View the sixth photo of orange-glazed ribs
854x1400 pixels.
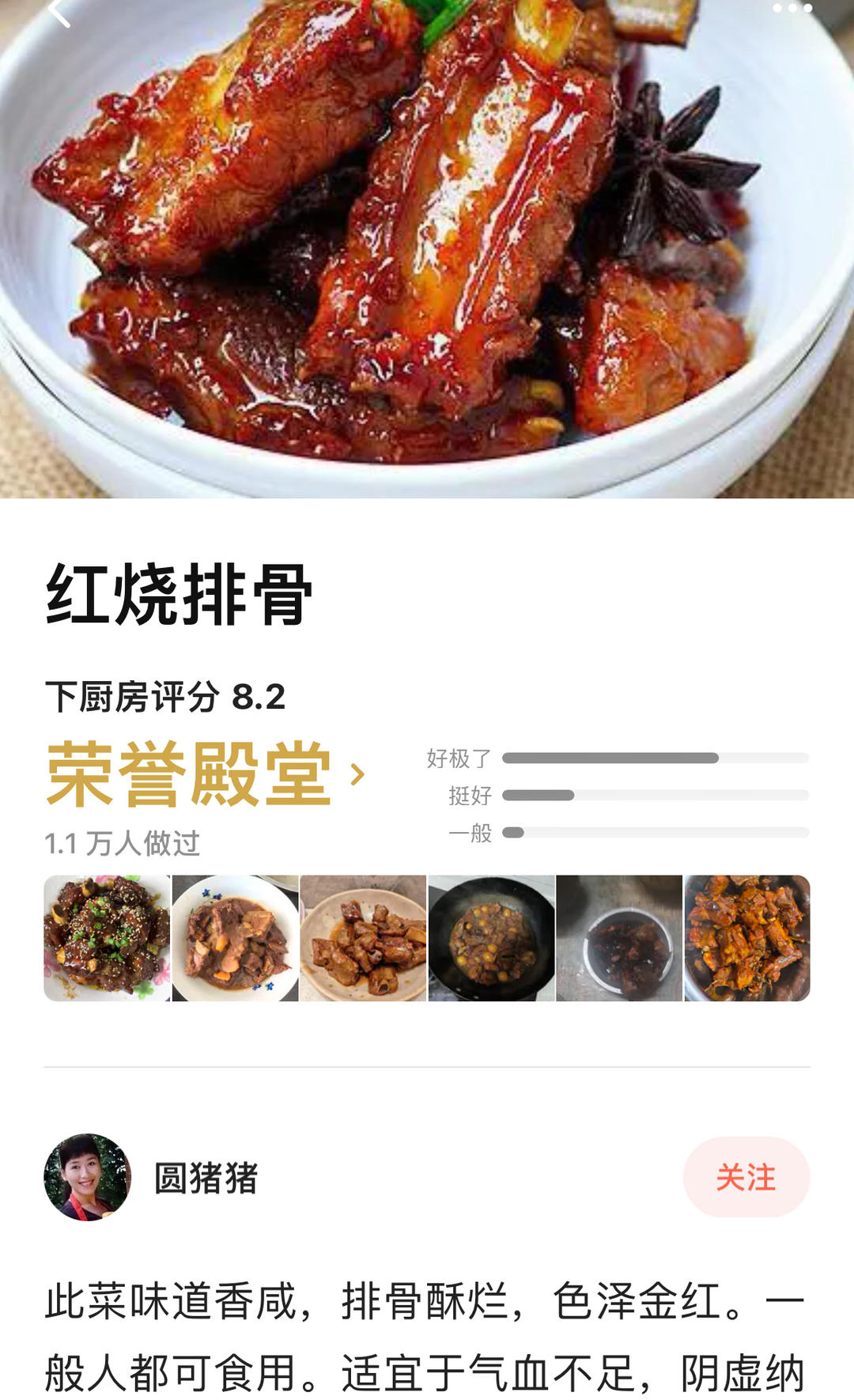(747, 938)
